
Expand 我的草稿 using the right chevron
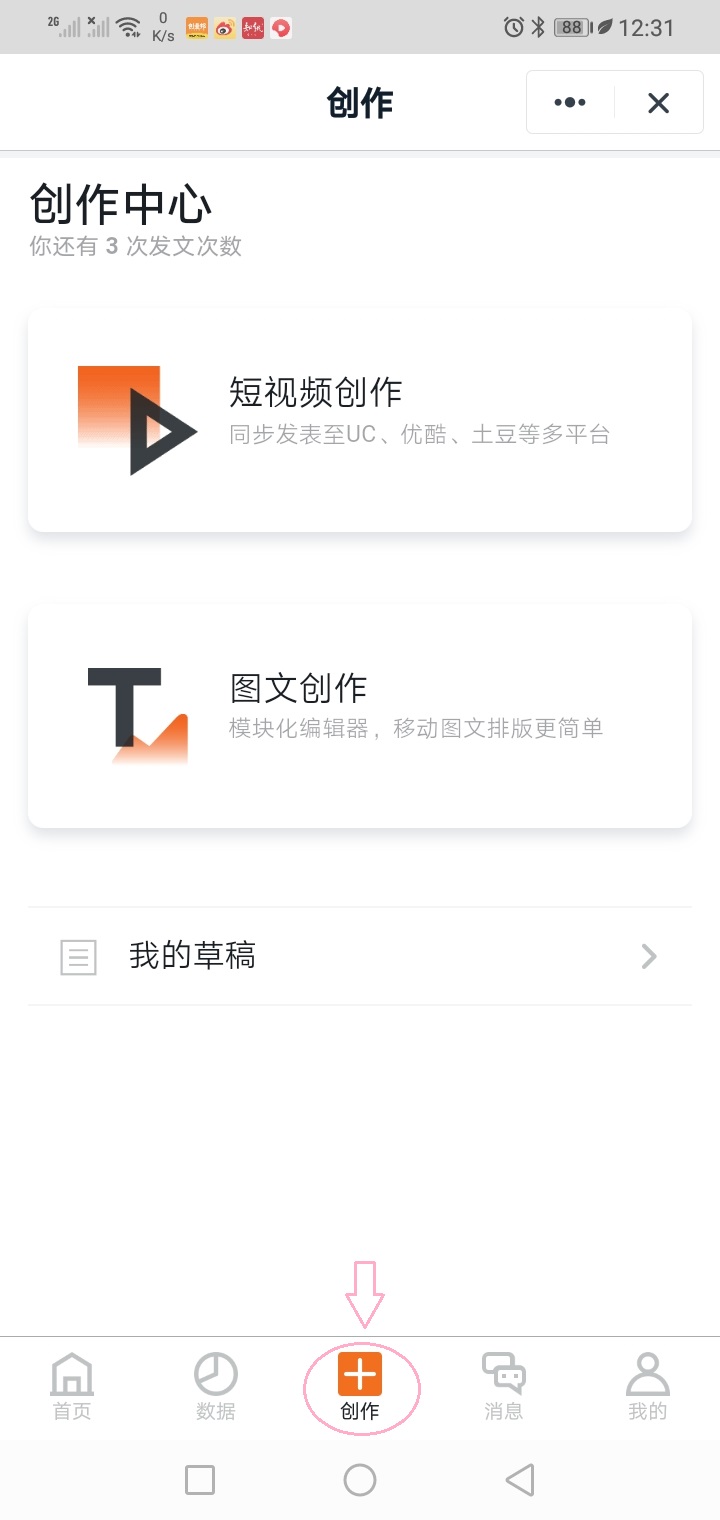[x=648, y=957]
